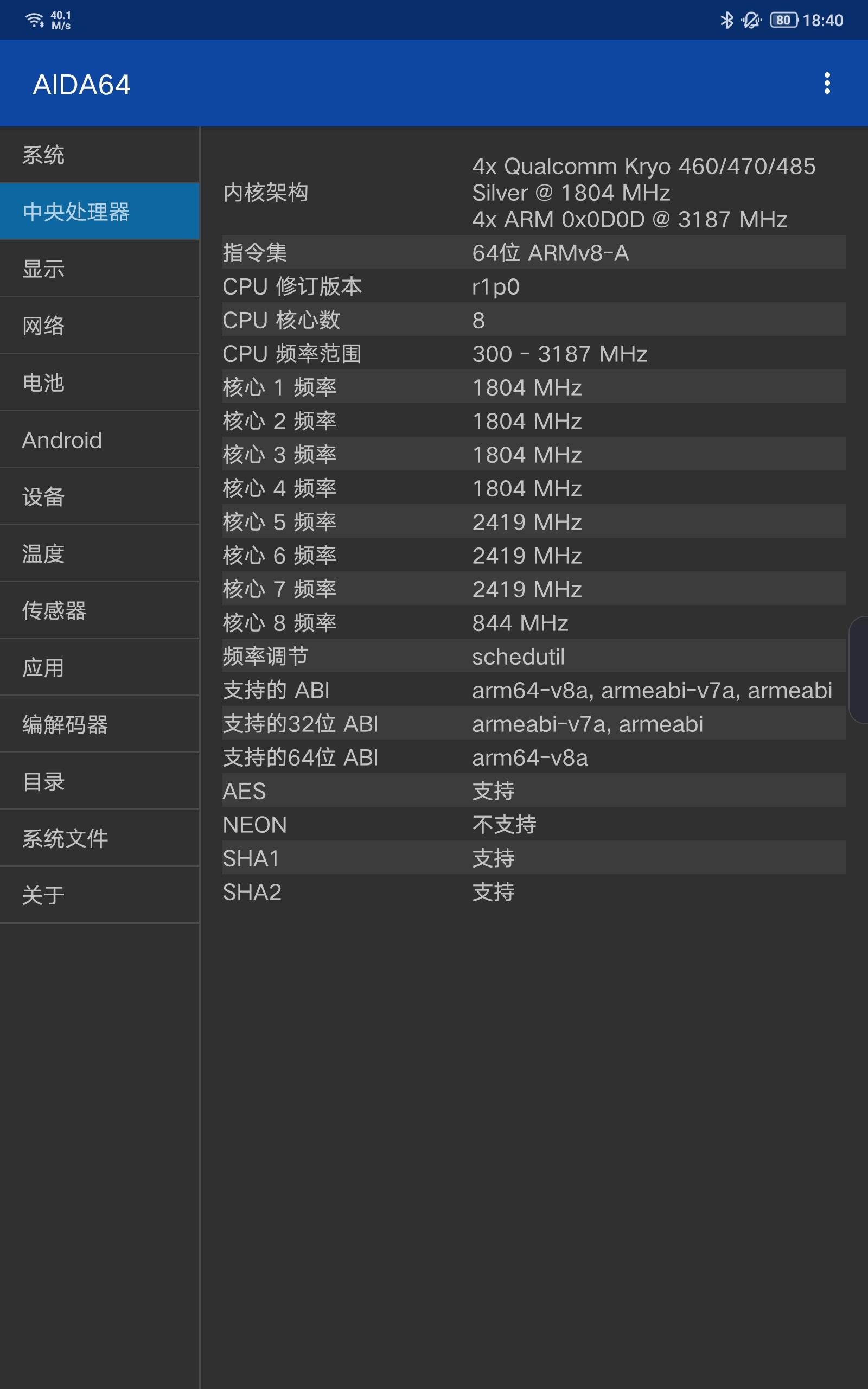Show the 关于 page

coord(100,895)
